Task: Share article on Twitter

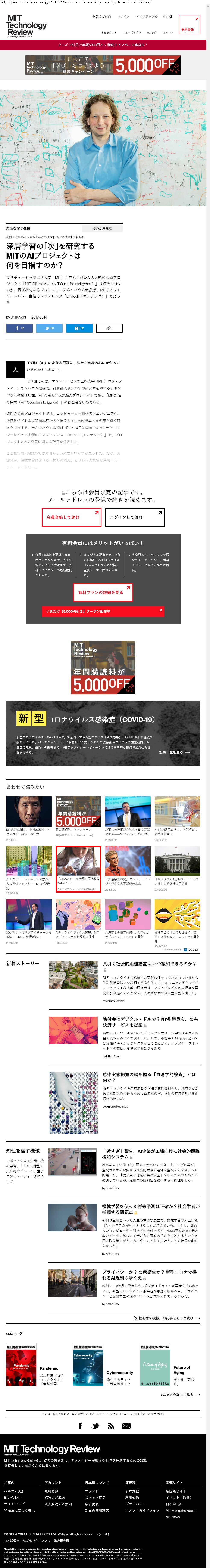Action: click(x=49, y=328)
